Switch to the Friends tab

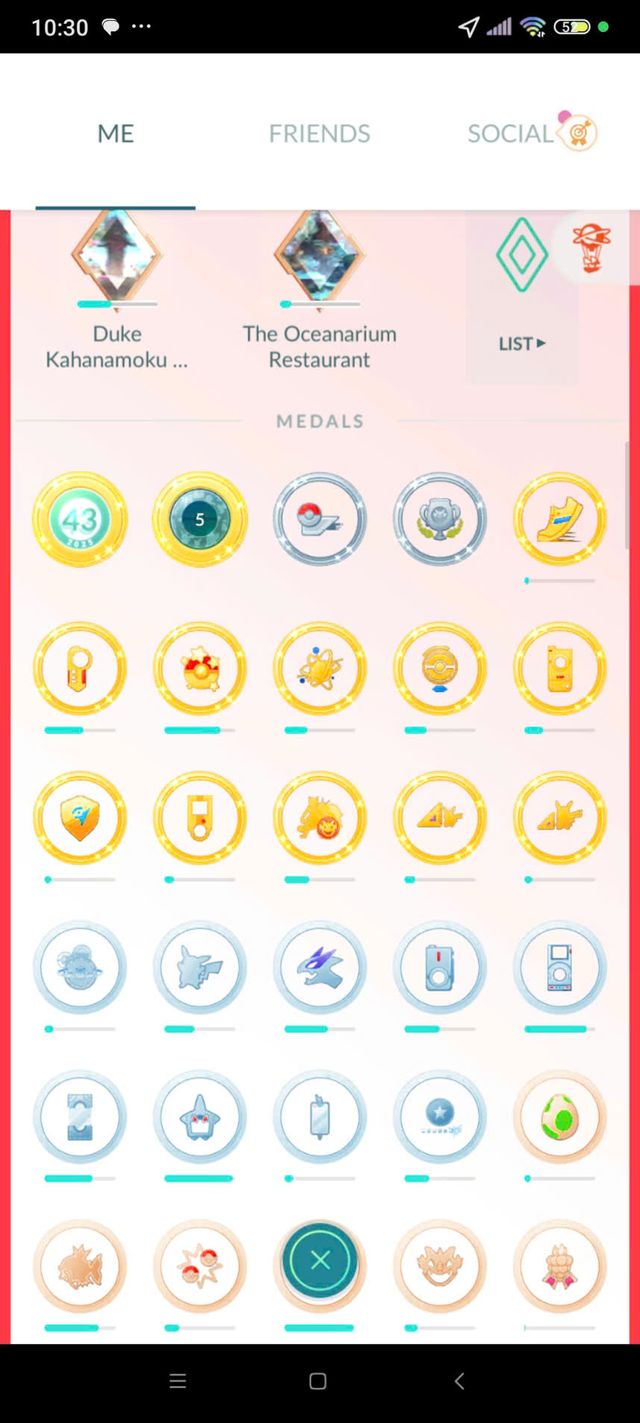coord(319,133)
